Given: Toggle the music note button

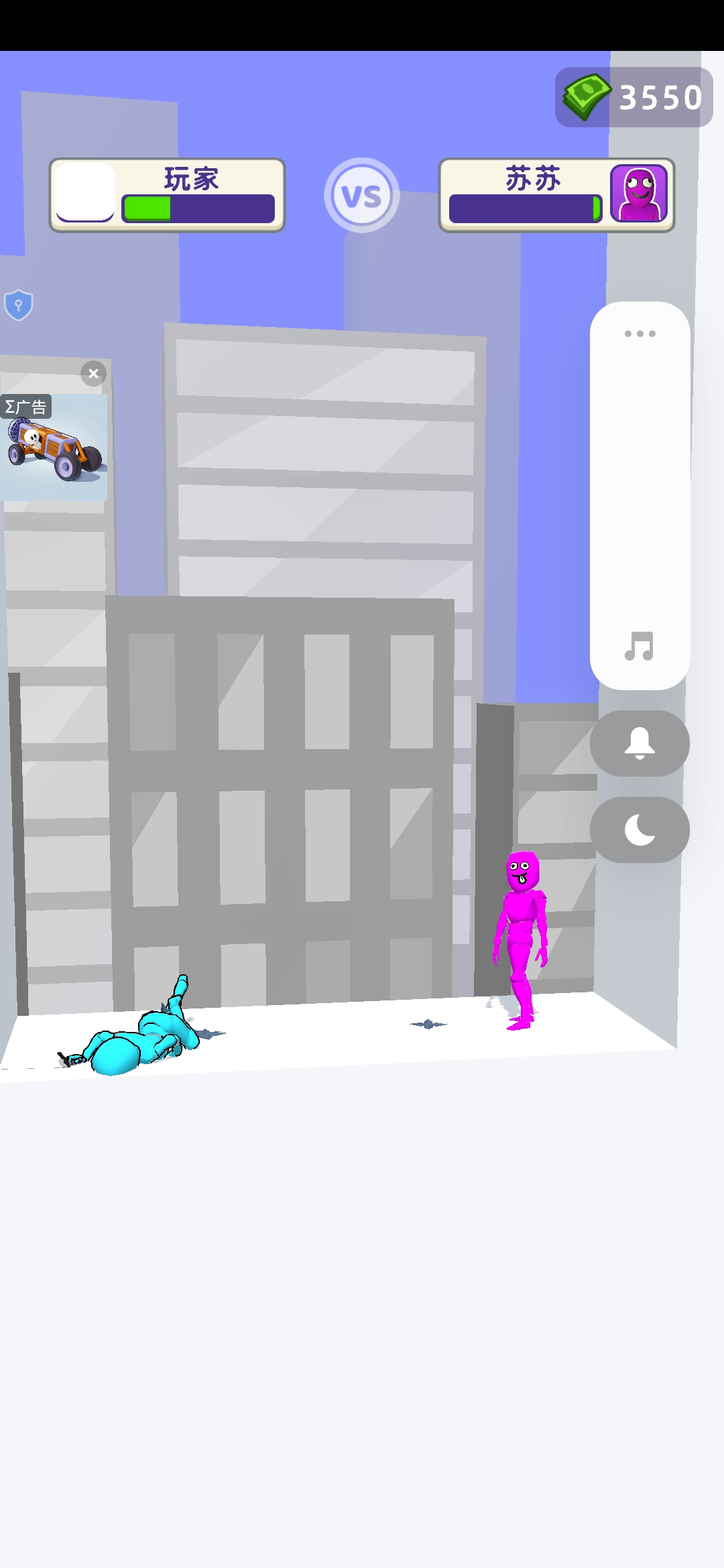Looking at the screenshot, I should coord(639,647).
